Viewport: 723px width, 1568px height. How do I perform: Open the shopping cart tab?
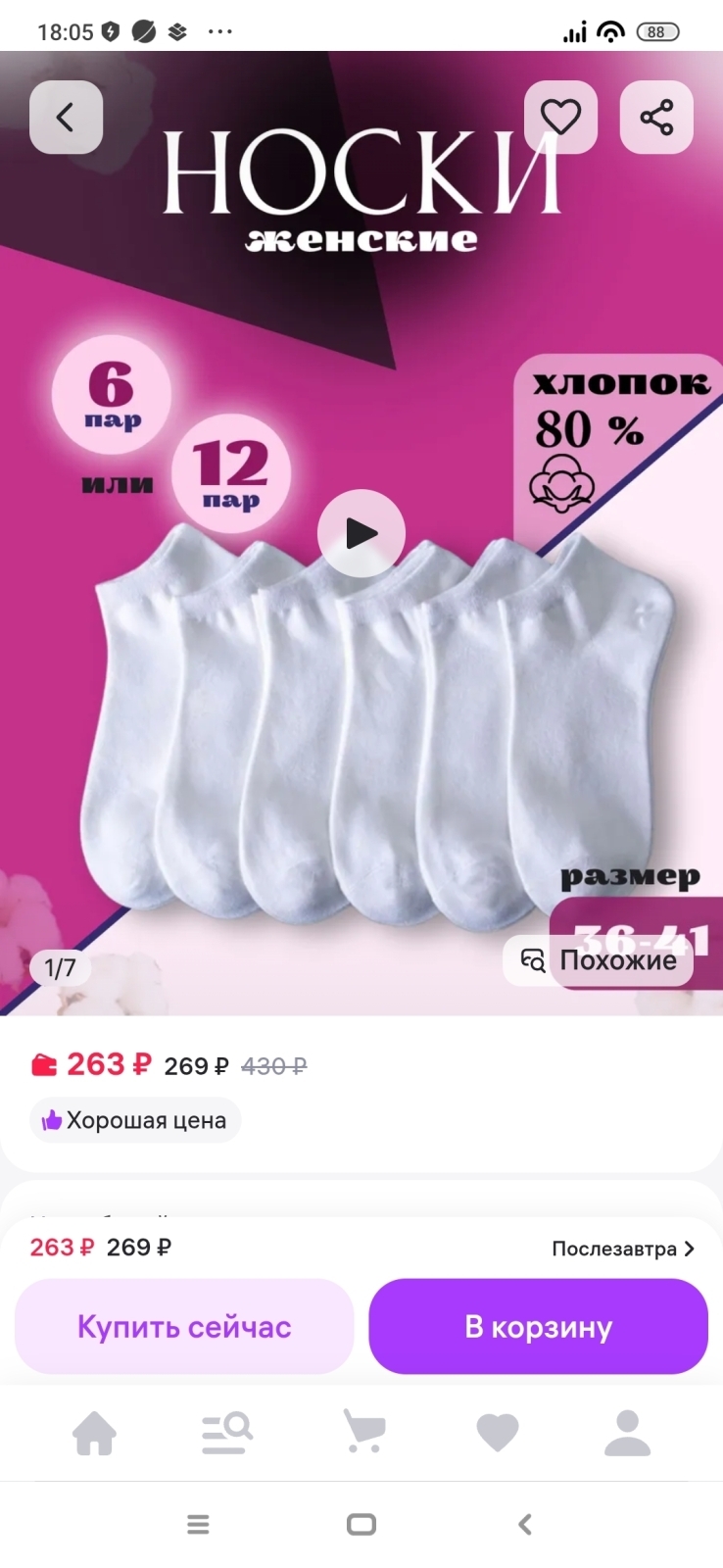[362, 1434]
